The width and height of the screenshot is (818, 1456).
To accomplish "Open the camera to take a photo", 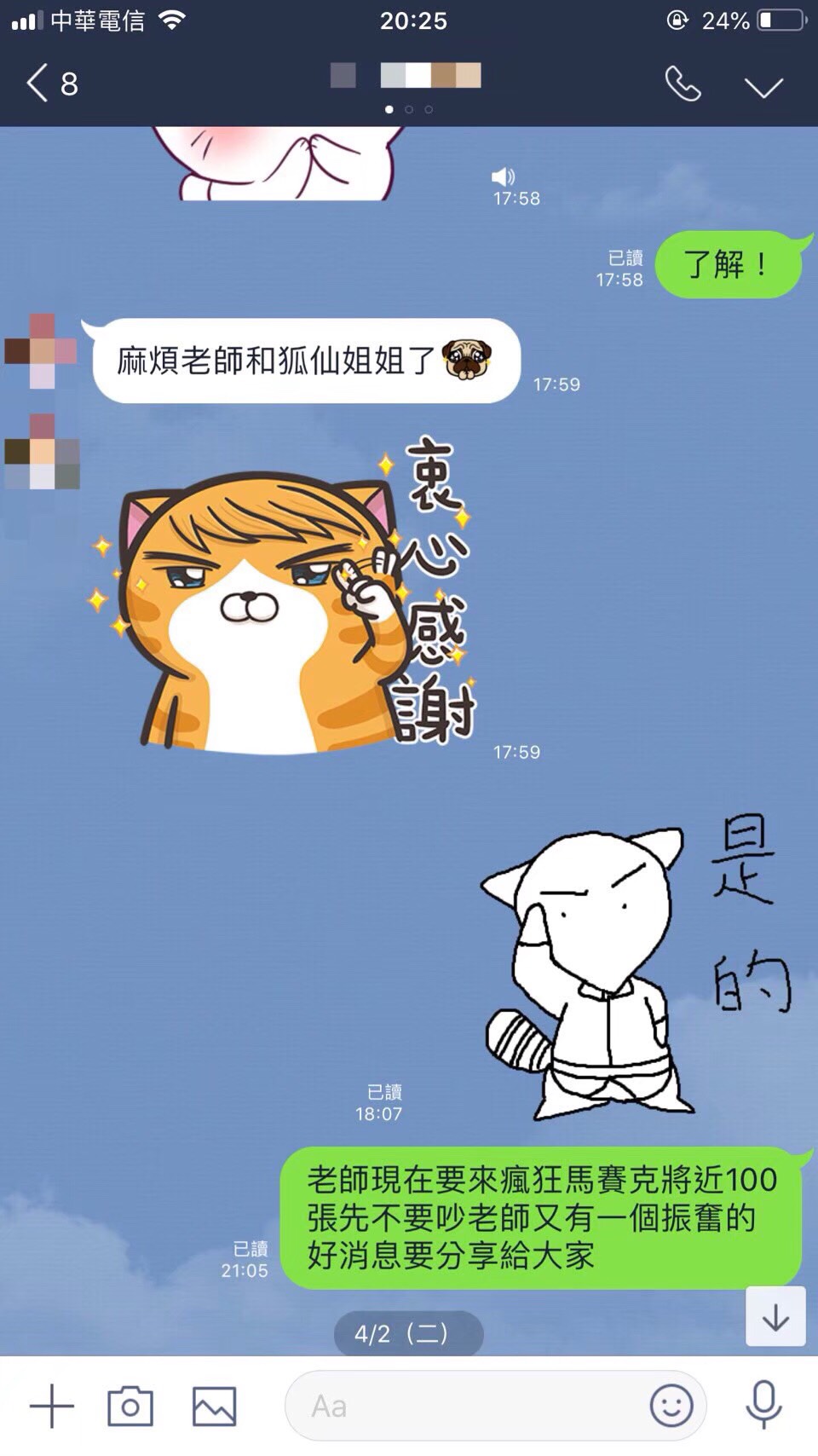I will click(x=130, y=1406).
